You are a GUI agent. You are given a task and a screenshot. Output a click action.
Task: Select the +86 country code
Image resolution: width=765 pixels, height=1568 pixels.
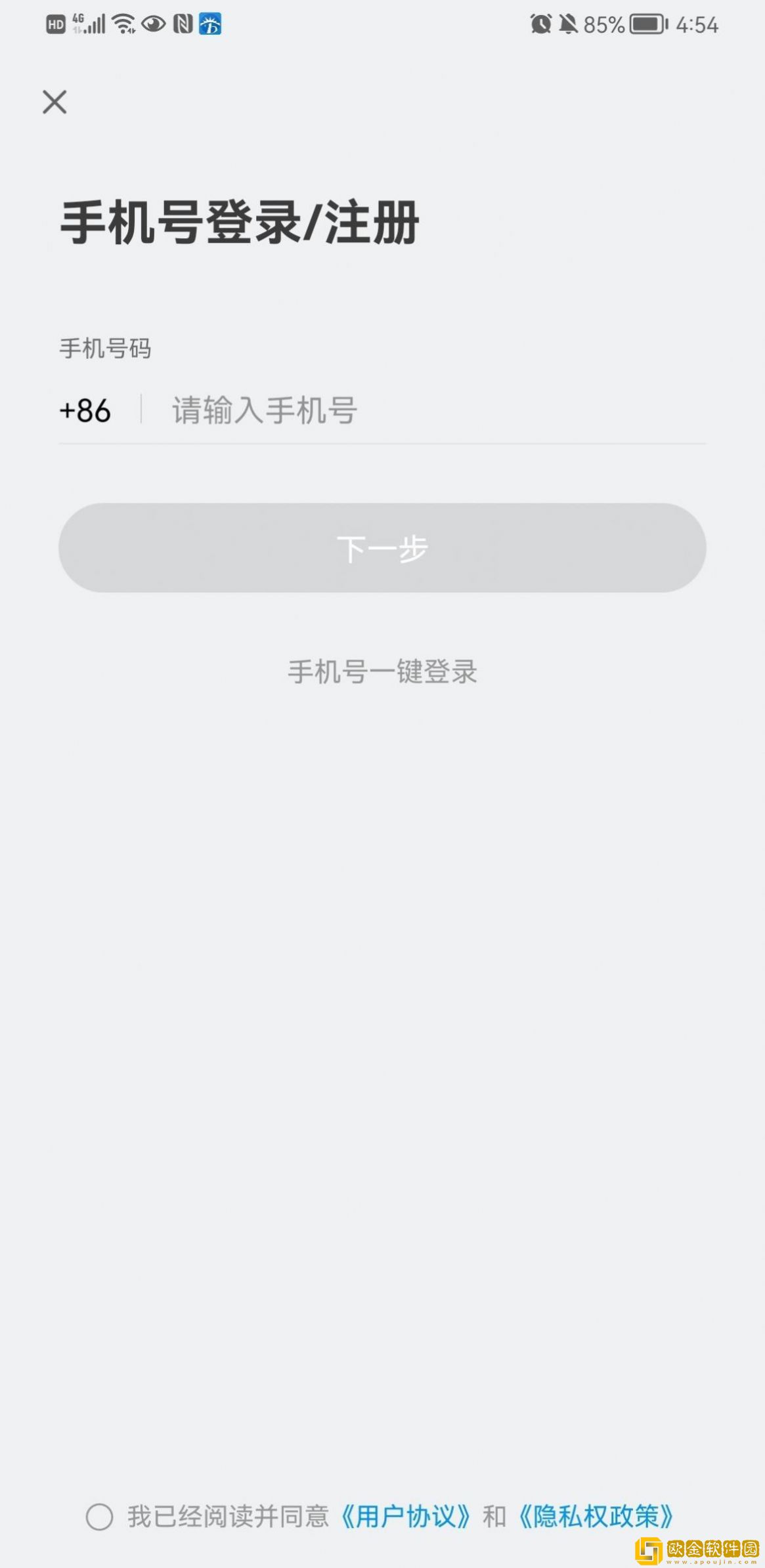pyautogui.click(x=85, y=411)
